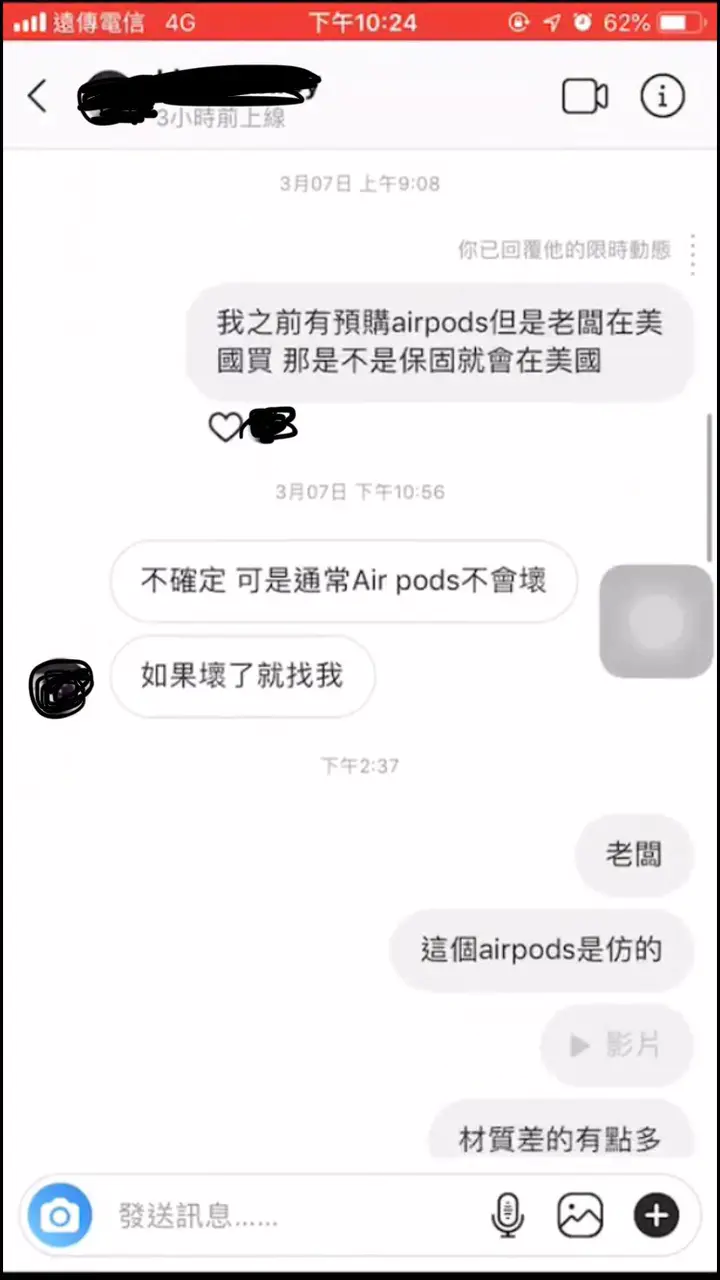Image resolution: width=720 pixels, height=1280 pixels.
Task: Pick a photo from the gallery
Action: (580, 1216)
